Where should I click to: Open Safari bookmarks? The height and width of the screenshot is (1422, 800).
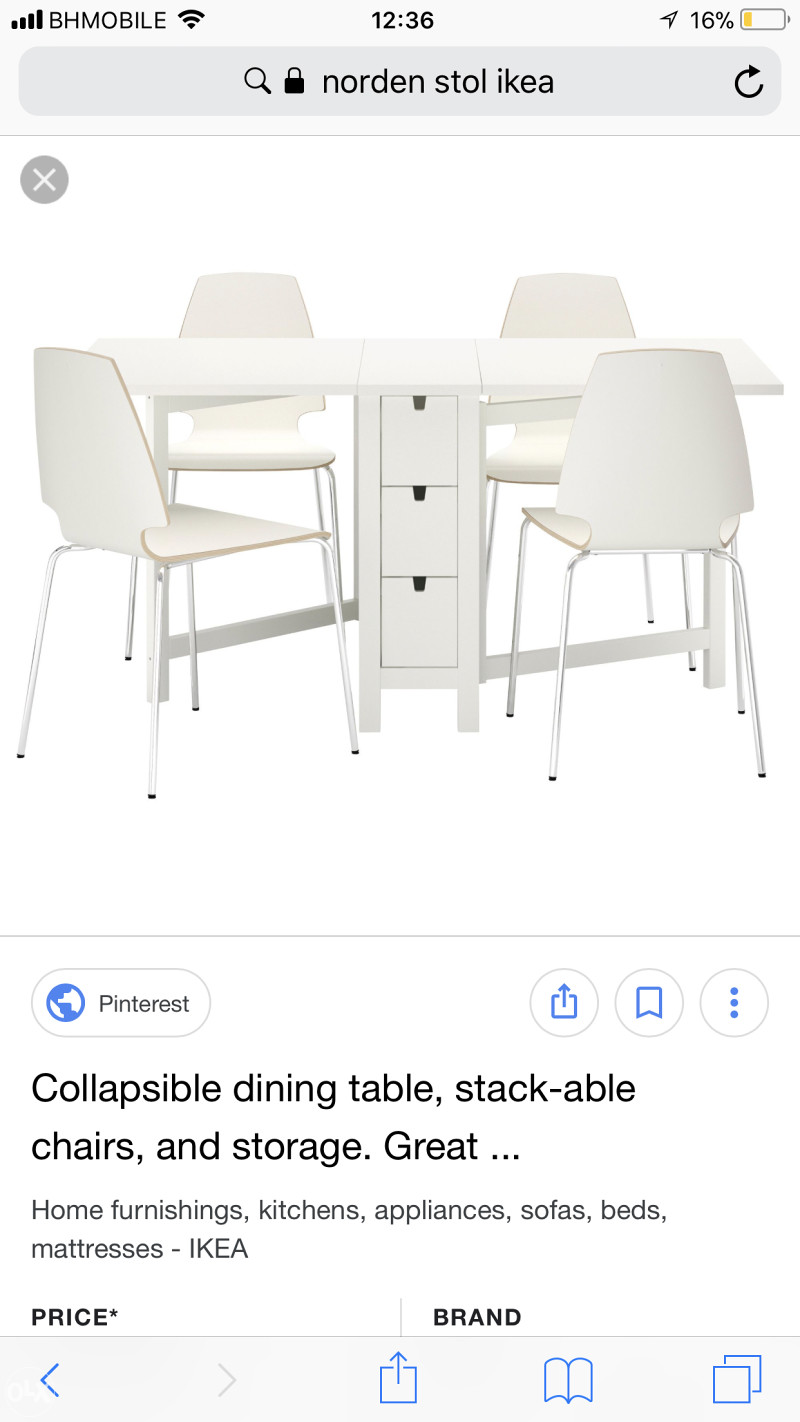[568, 1380]
